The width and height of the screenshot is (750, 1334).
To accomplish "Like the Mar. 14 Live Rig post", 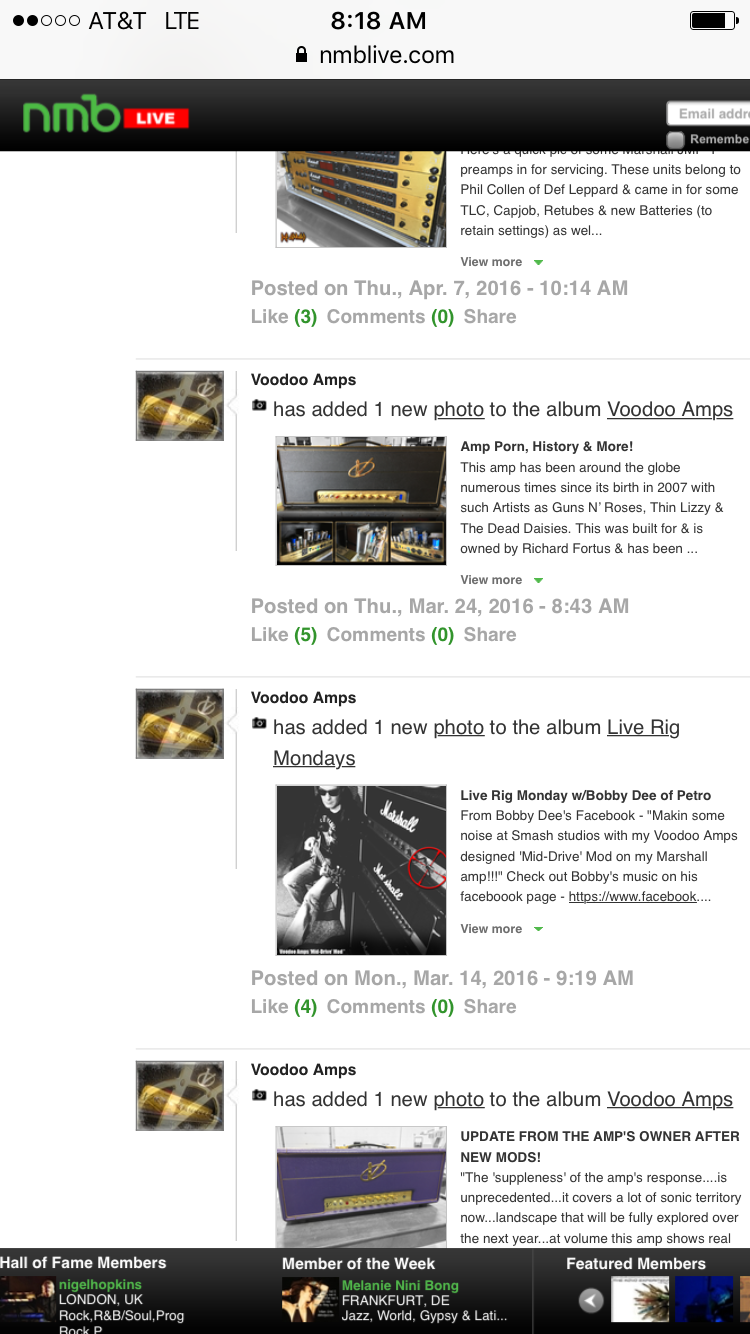I will 270,1007.
